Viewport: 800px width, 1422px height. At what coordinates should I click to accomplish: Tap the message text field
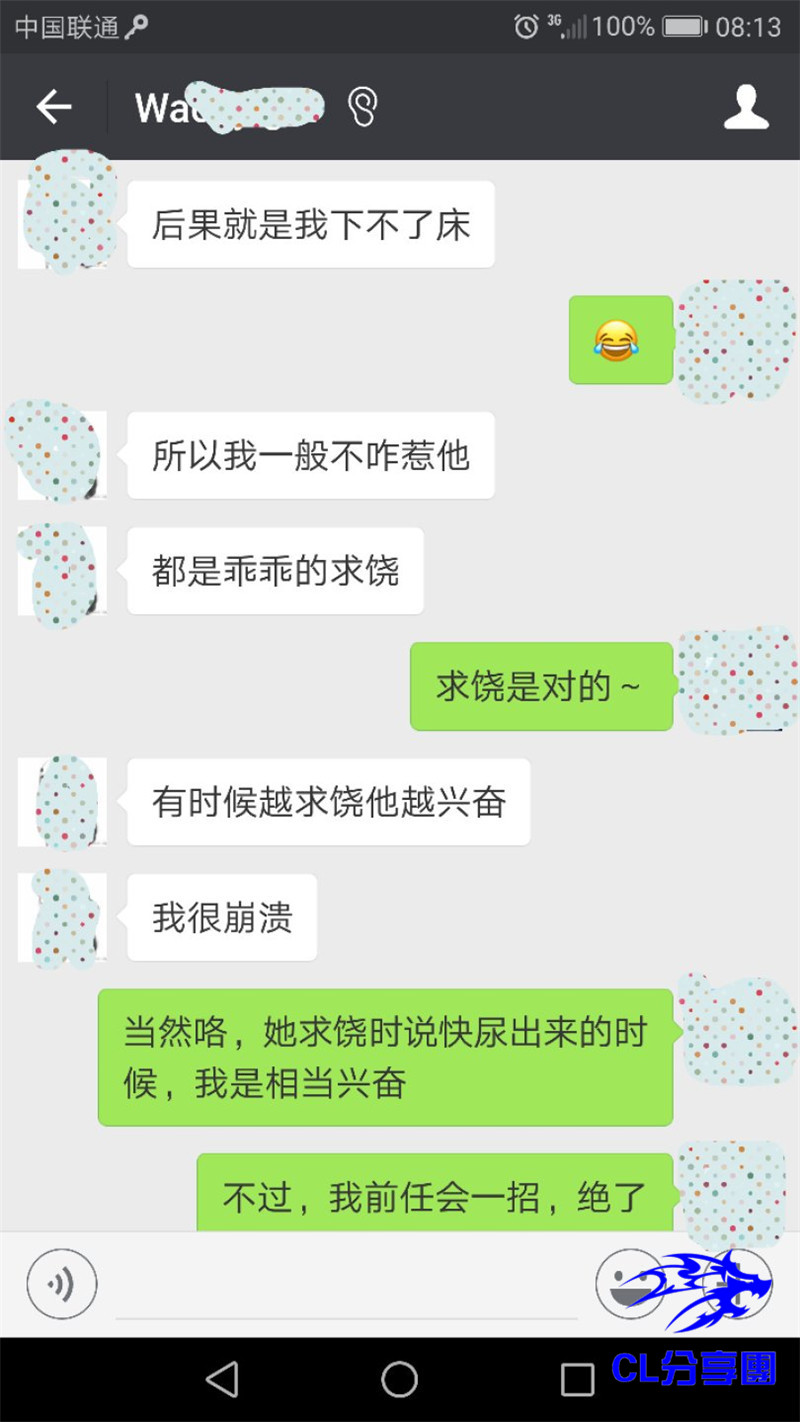click(x=345, y=1285)
